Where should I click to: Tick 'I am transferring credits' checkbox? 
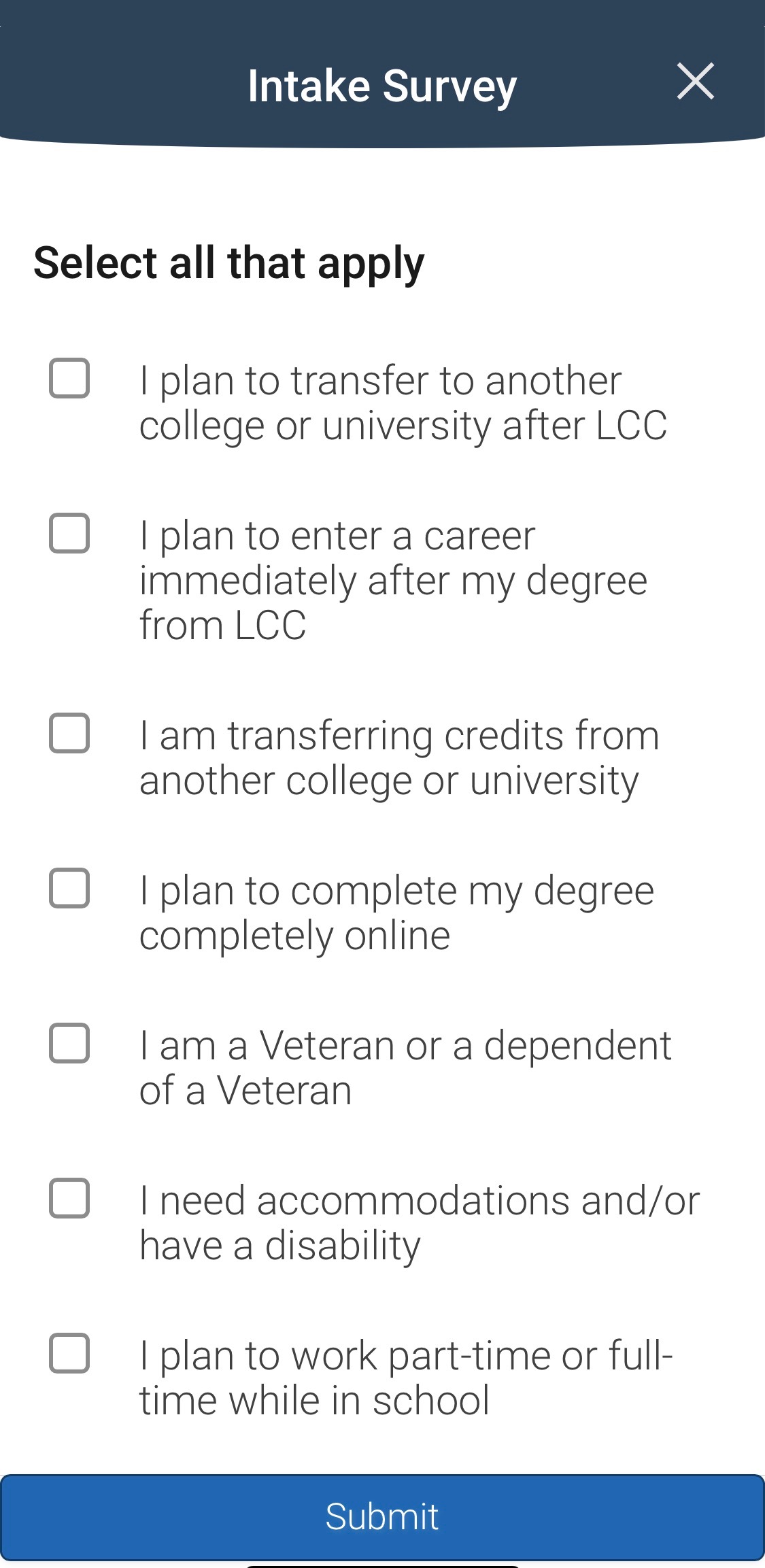point(69,733)
